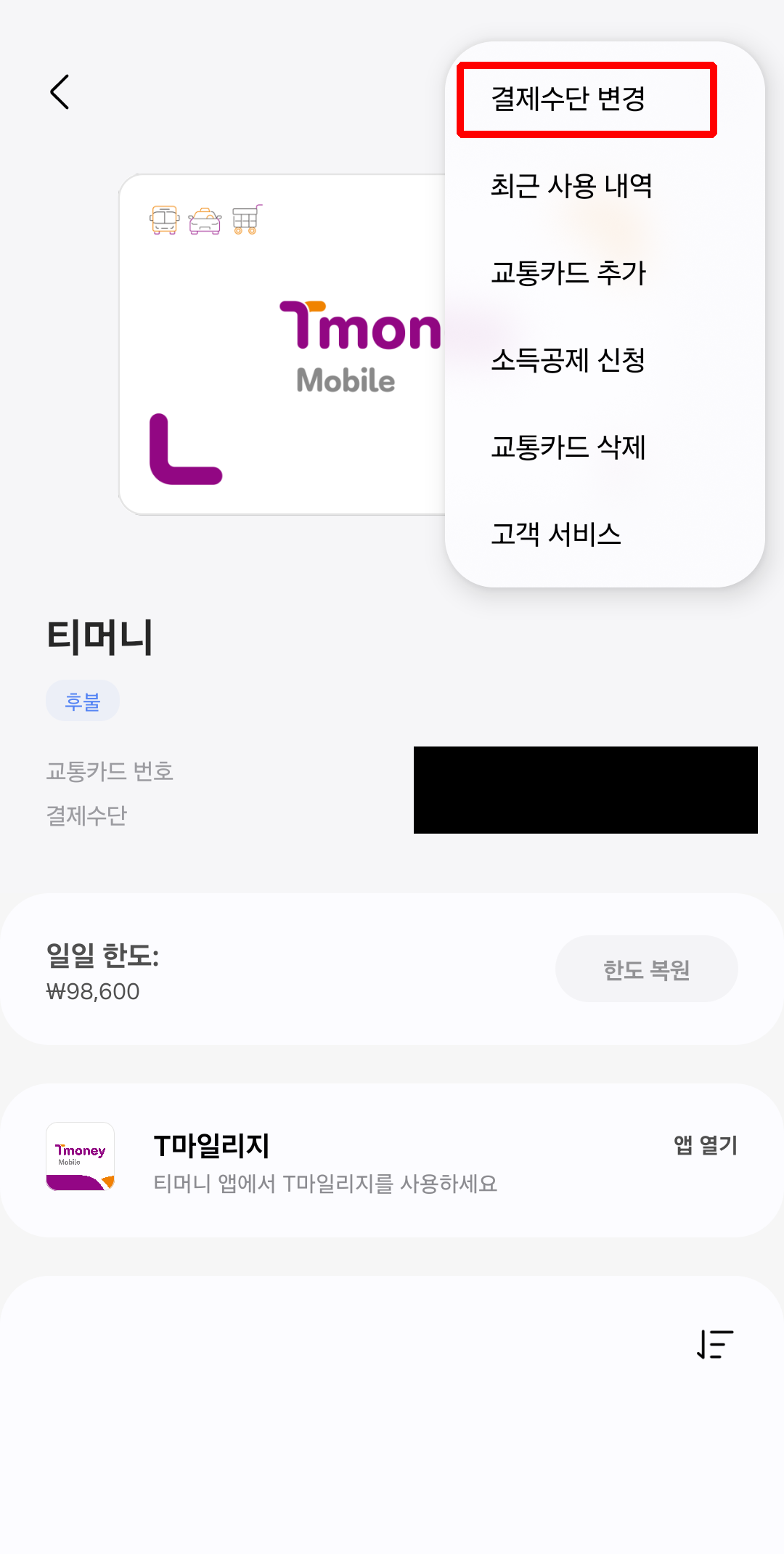Select the T마일리지 row
This screenshot has width=784, height=1554.
click(x=327, y=1162)
